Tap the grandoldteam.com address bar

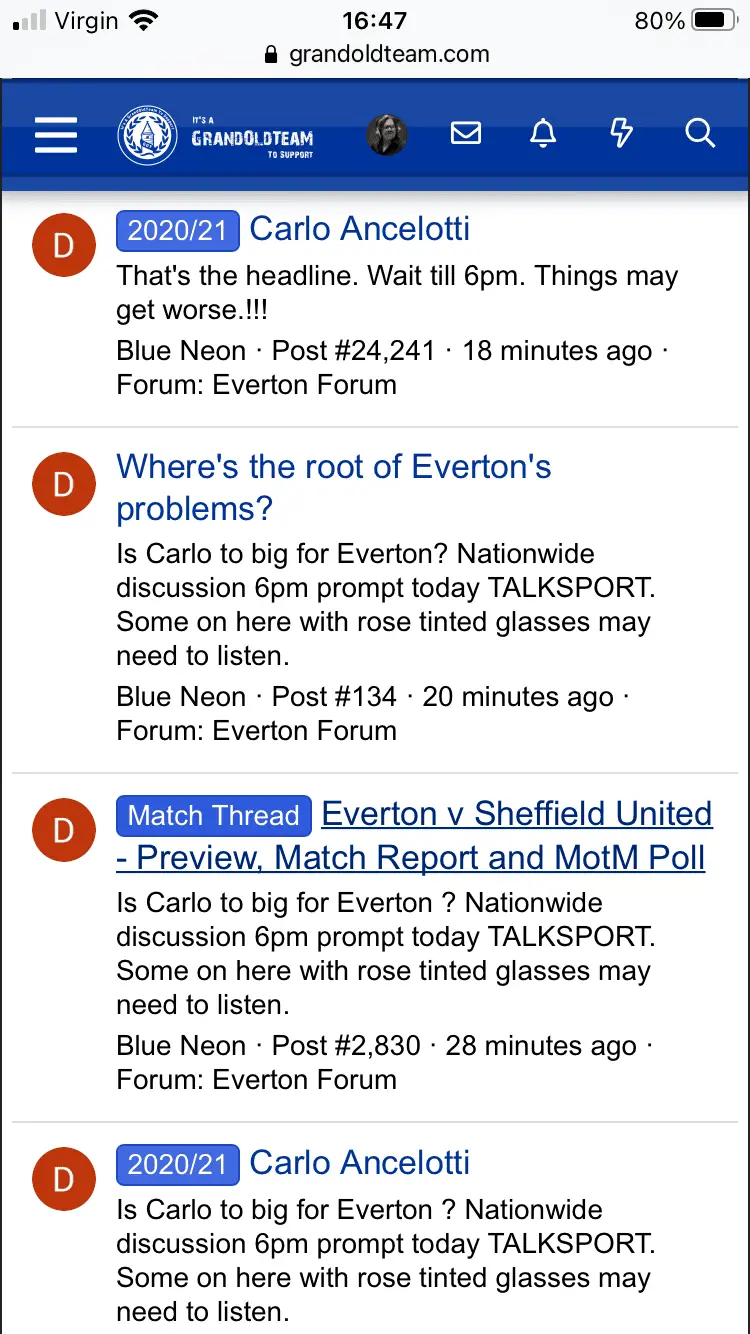[x=377, y=54]
